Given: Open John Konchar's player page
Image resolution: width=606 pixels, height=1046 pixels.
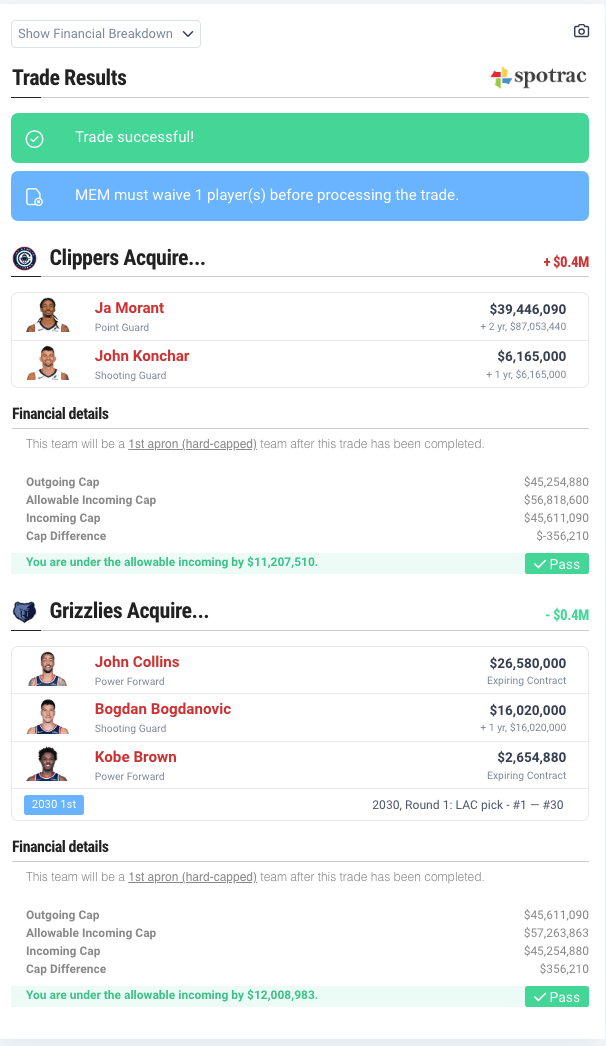Looking at the screenshot, I should (x=142, y=356).
